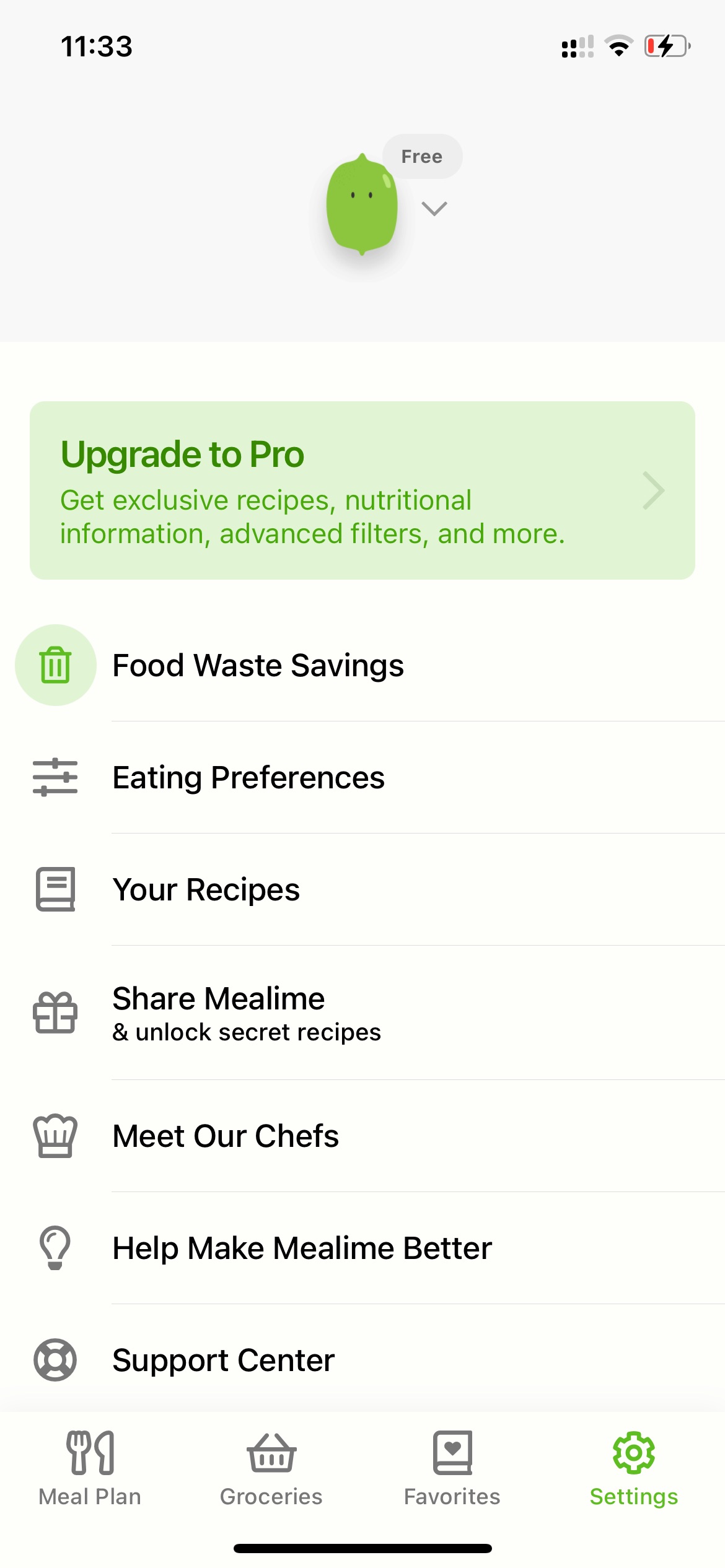The image size is (725, 1568).
Task: Open the Upgrade to Pro banner
Action: 362,490
